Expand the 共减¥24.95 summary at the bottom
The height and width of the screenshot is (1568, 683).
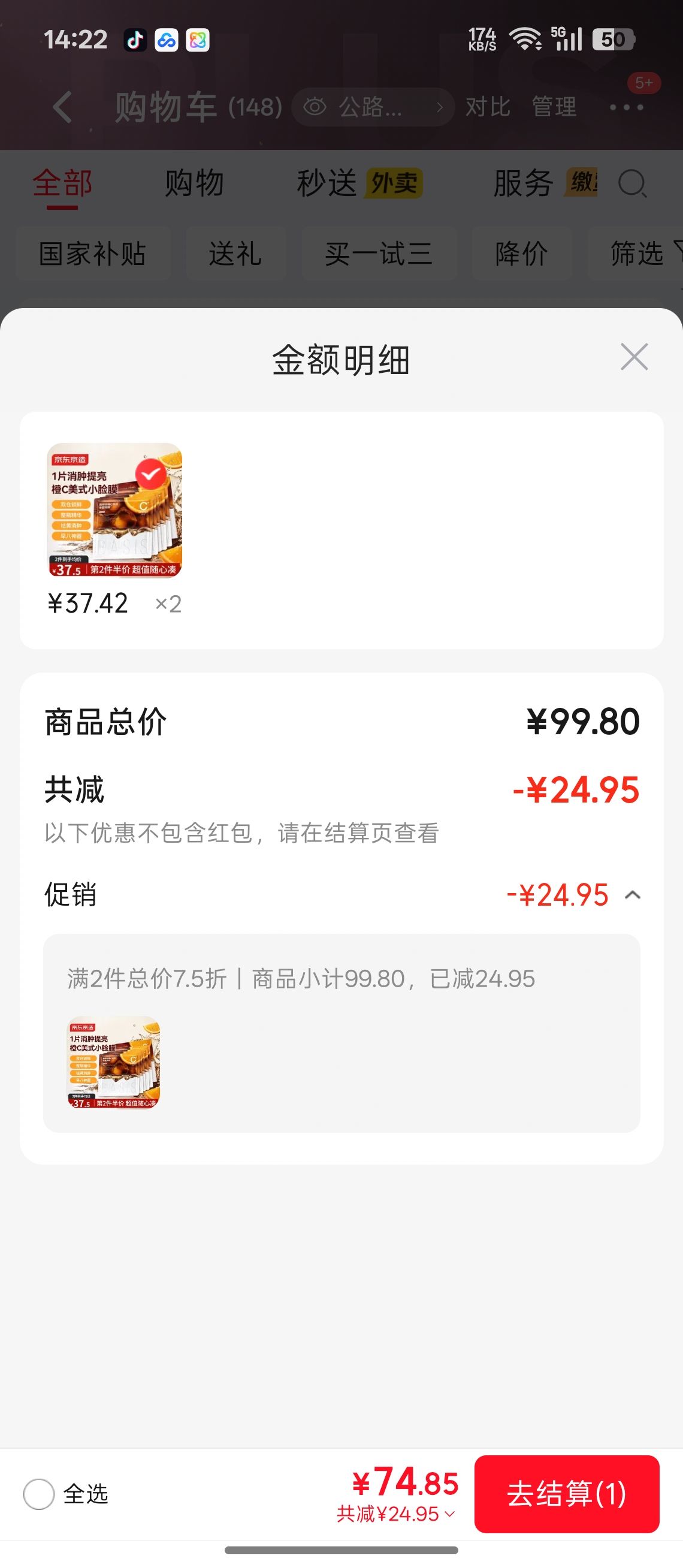[395, 1514]
